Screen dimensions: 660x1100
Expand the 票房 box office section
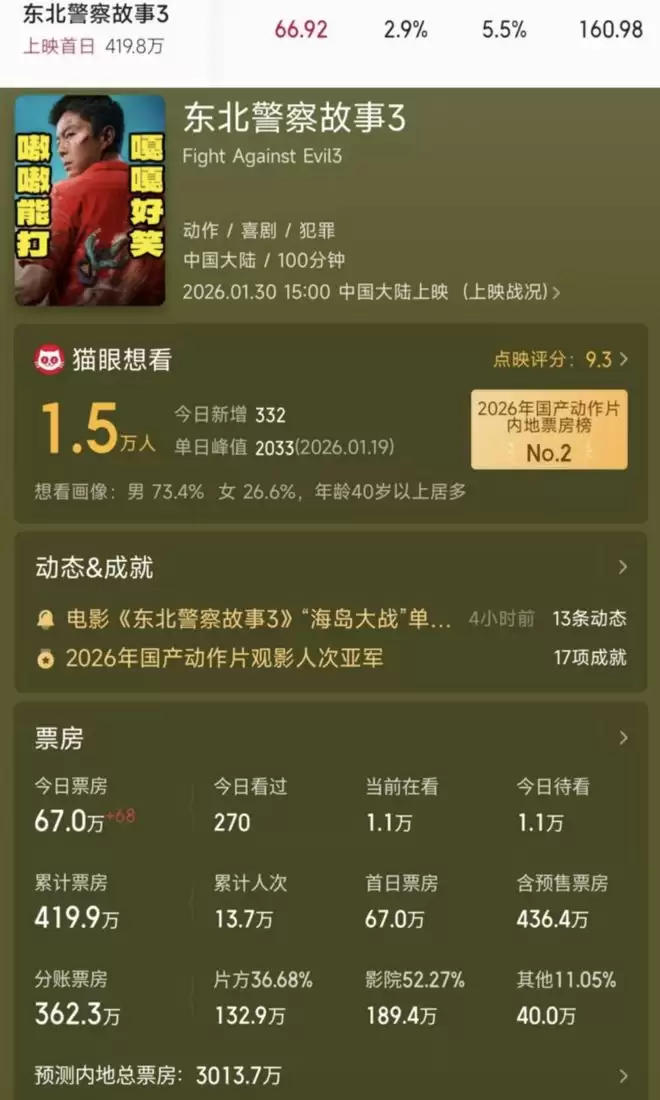click(623, 738)
